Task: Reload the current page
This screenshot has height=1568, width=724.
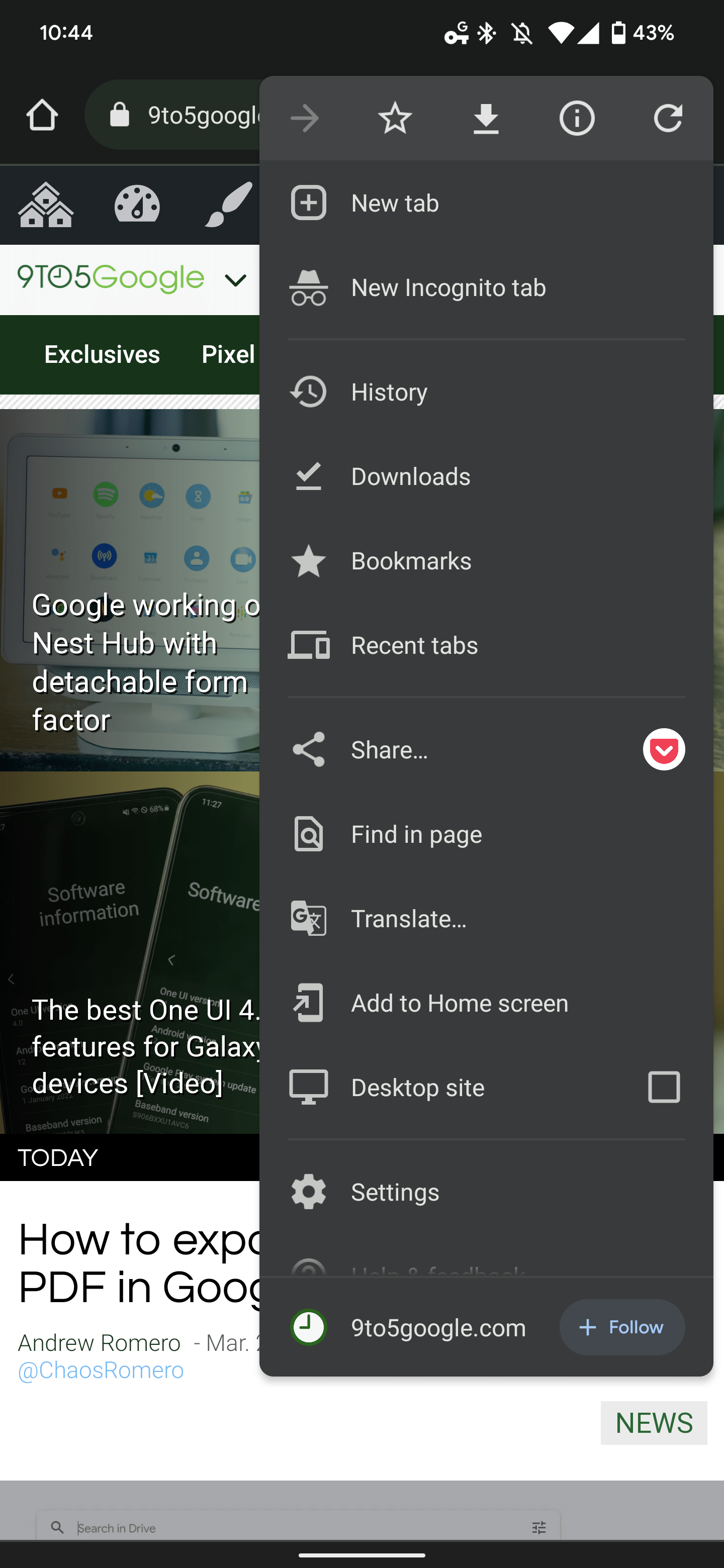Action: coord(667,118)
